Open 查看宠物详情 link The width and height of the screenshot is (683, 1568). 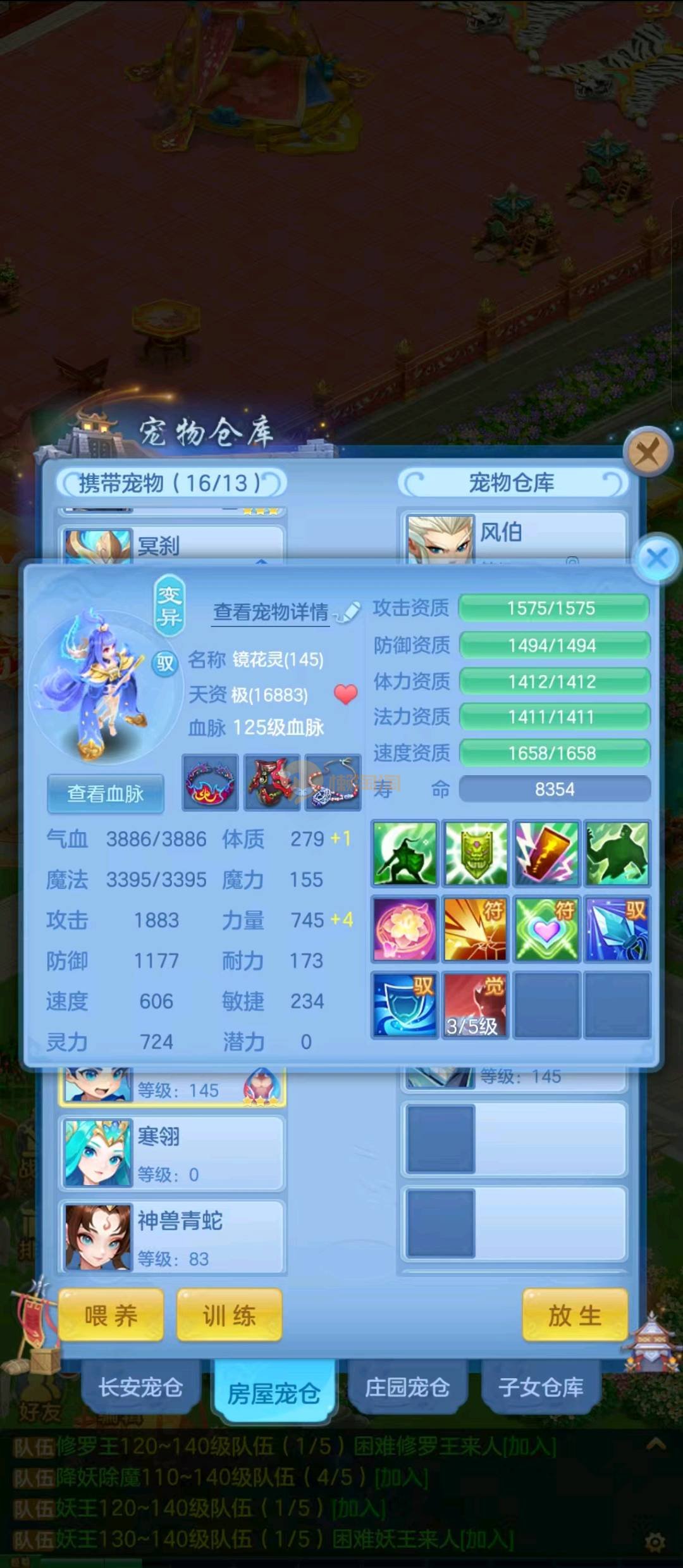[271, 612]
